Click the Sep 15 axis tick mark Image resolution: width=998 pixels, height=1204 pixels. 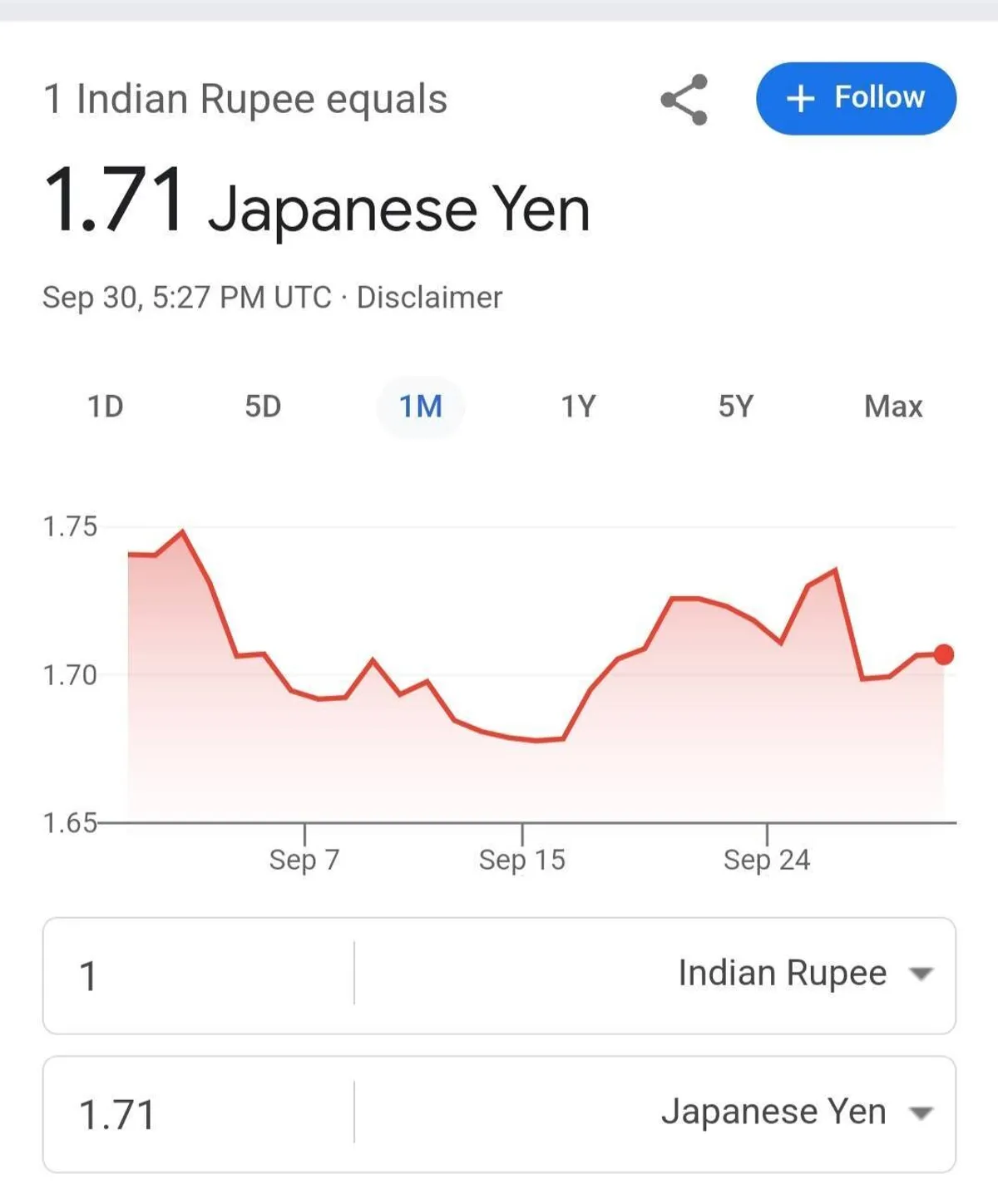click(521, 831)
